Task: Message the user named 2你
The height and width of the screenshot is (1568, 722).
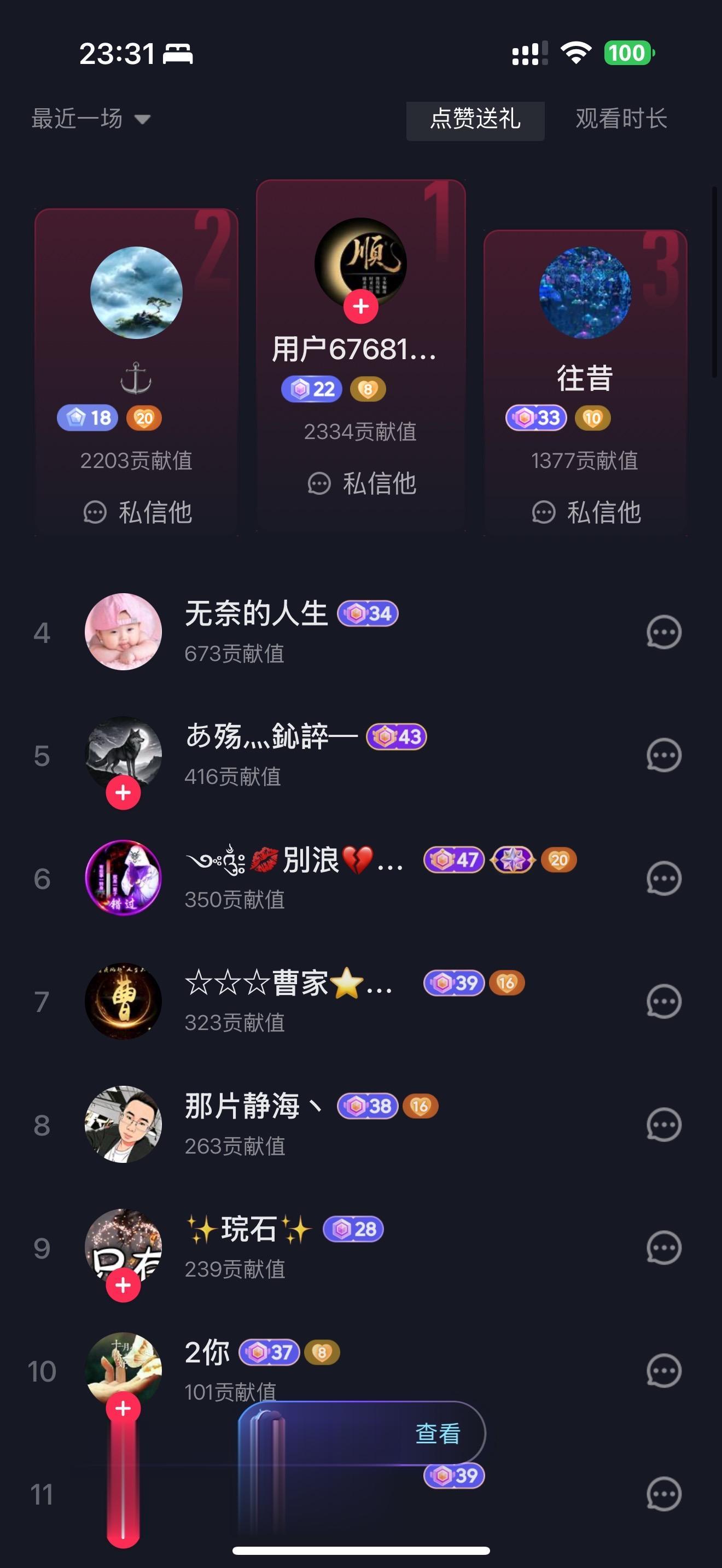Action: 663,1371
